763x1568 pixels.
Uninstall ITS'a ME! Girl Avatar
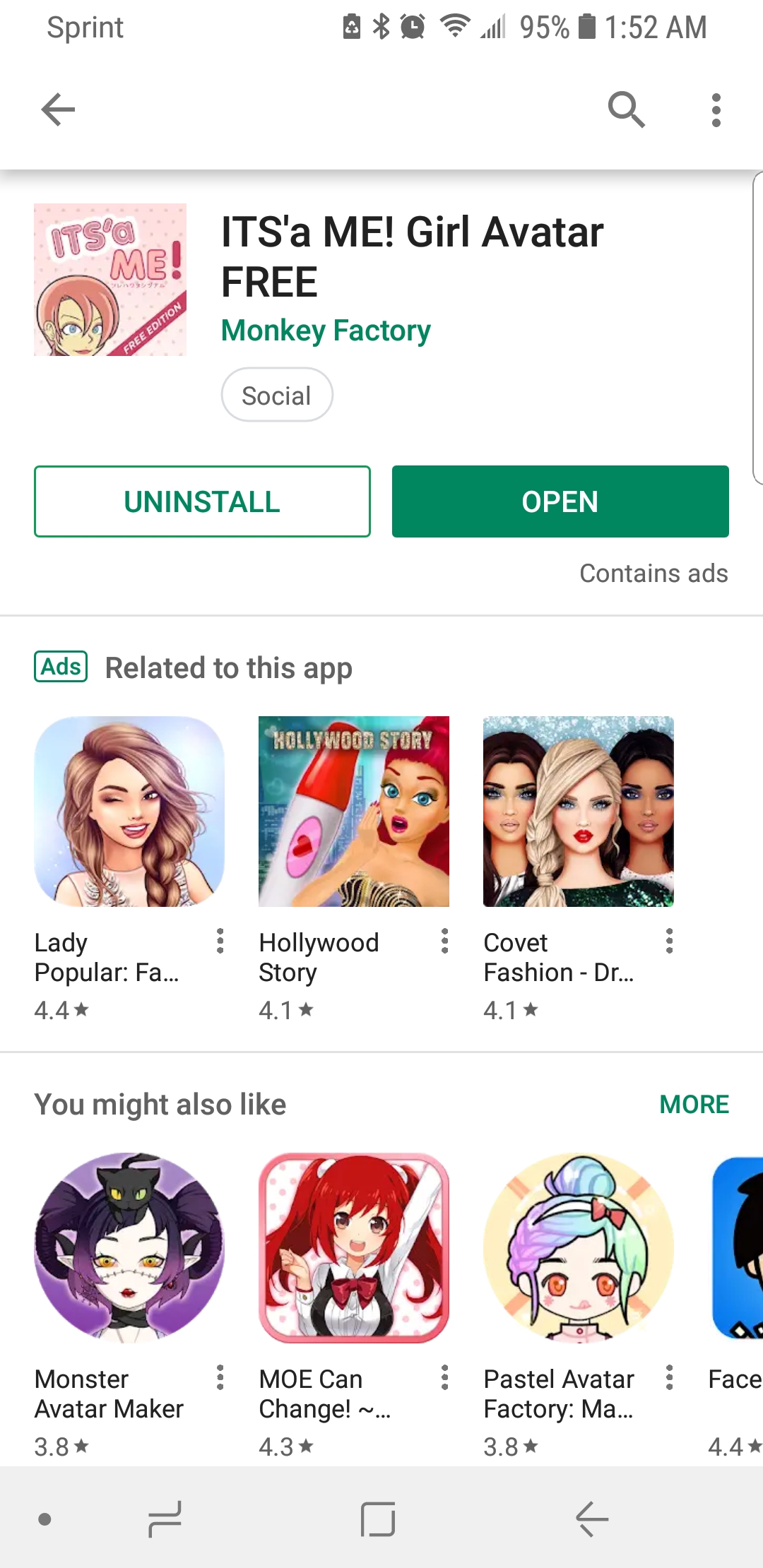(x=202, y=501)
